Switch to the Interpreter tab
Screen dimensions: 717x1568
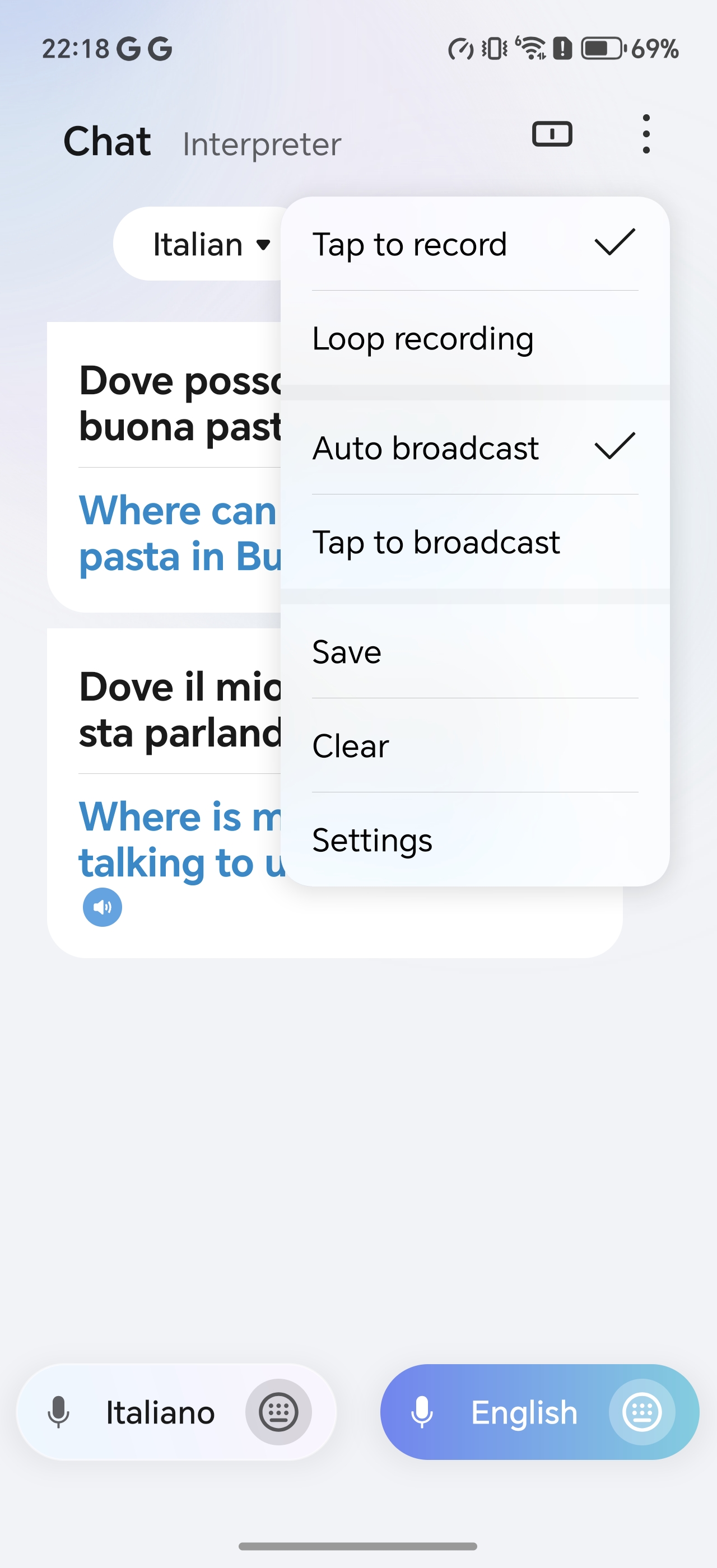[x=262, y=144]
